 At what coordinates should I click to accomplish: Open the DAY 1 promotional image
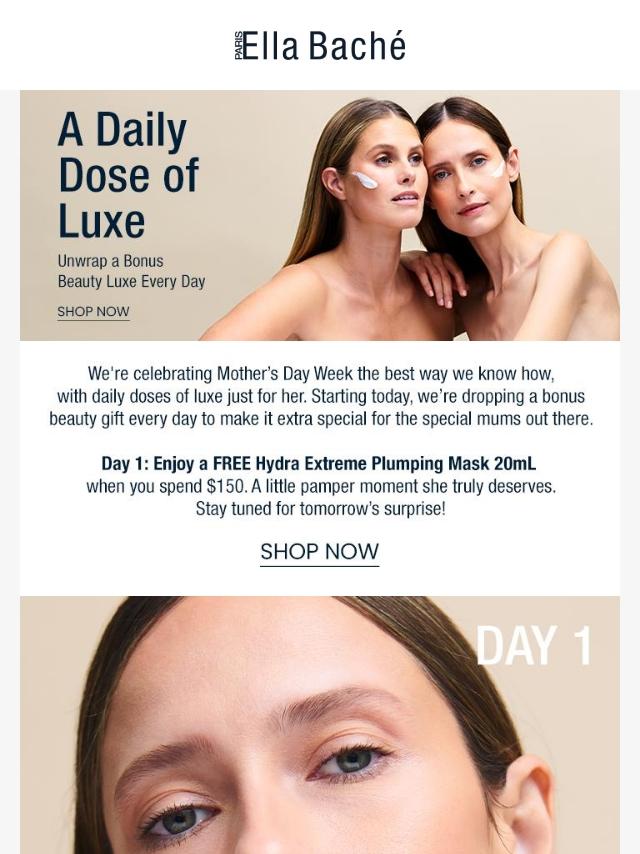click(x=320, y=725)
